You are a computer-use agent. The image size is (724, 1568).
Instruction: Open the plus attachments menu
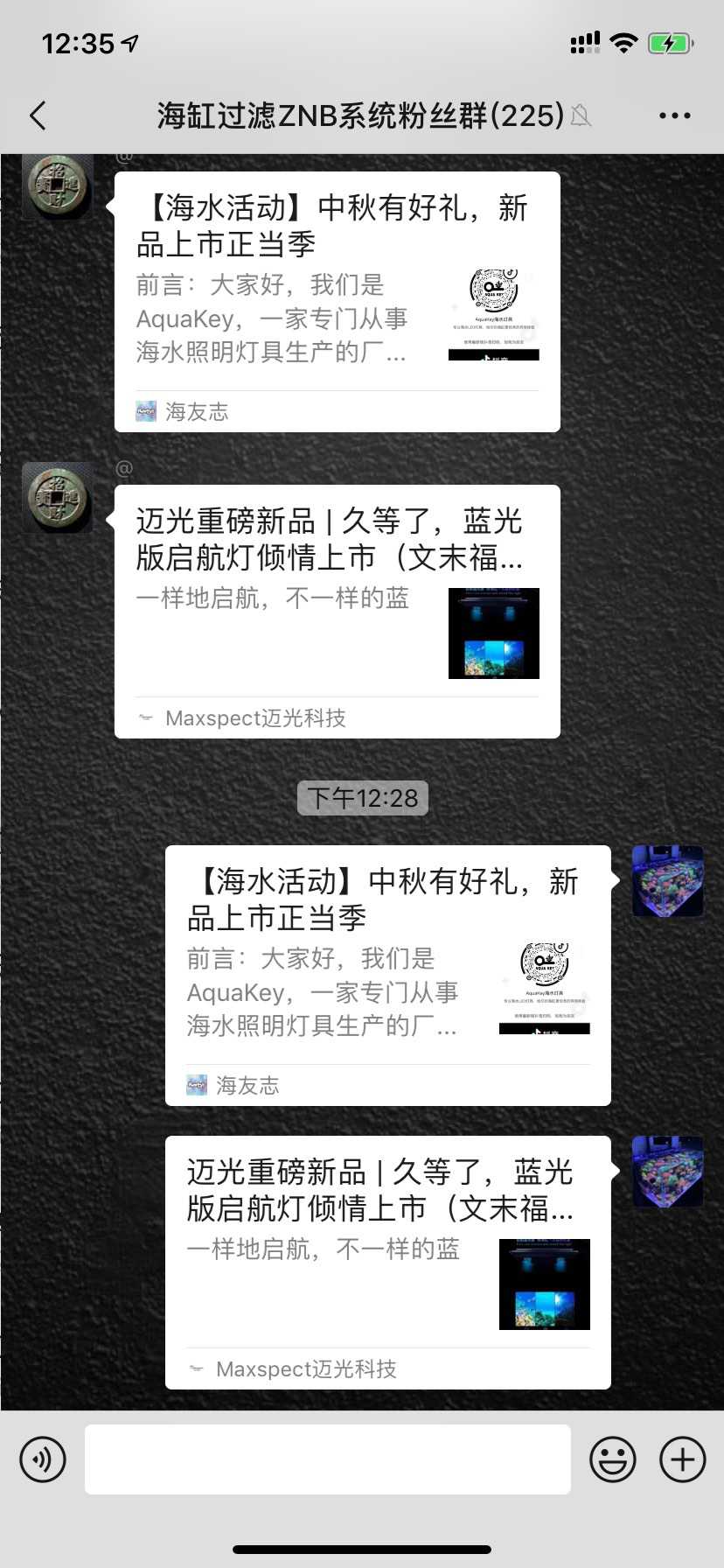pos(682,1459)
